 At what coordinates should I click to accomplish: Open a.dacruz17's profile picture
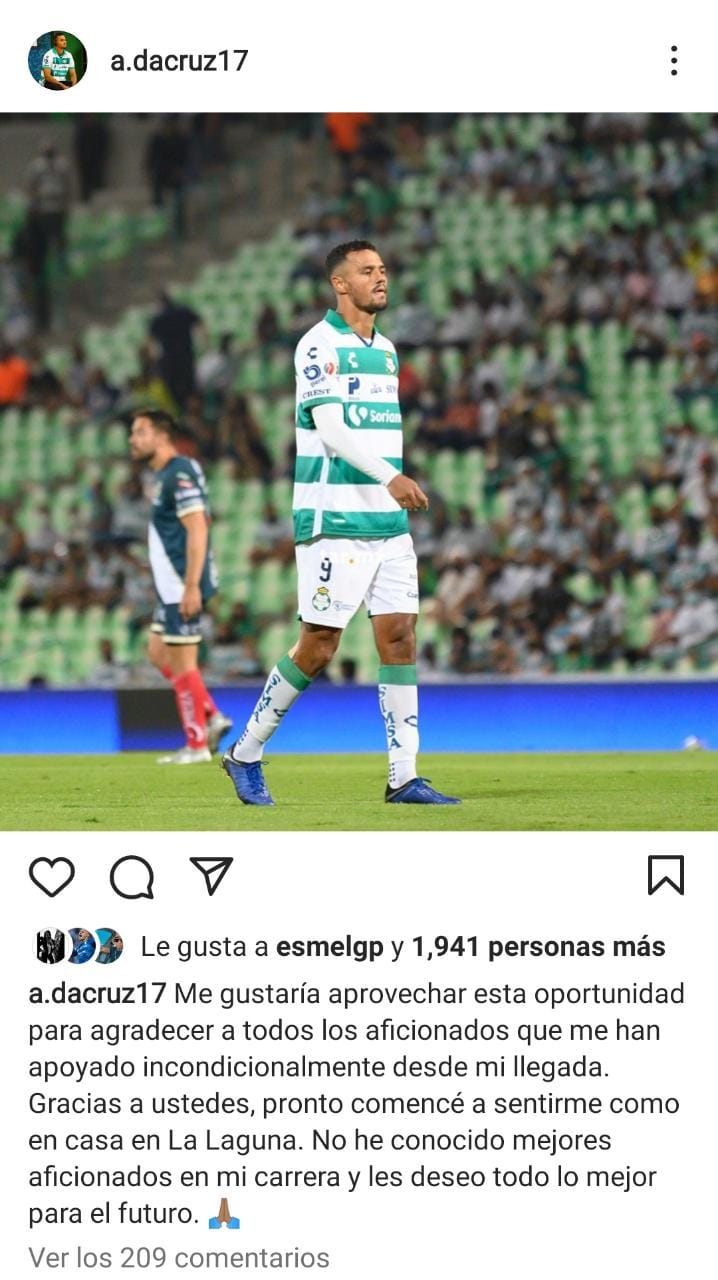click(57, 61)
